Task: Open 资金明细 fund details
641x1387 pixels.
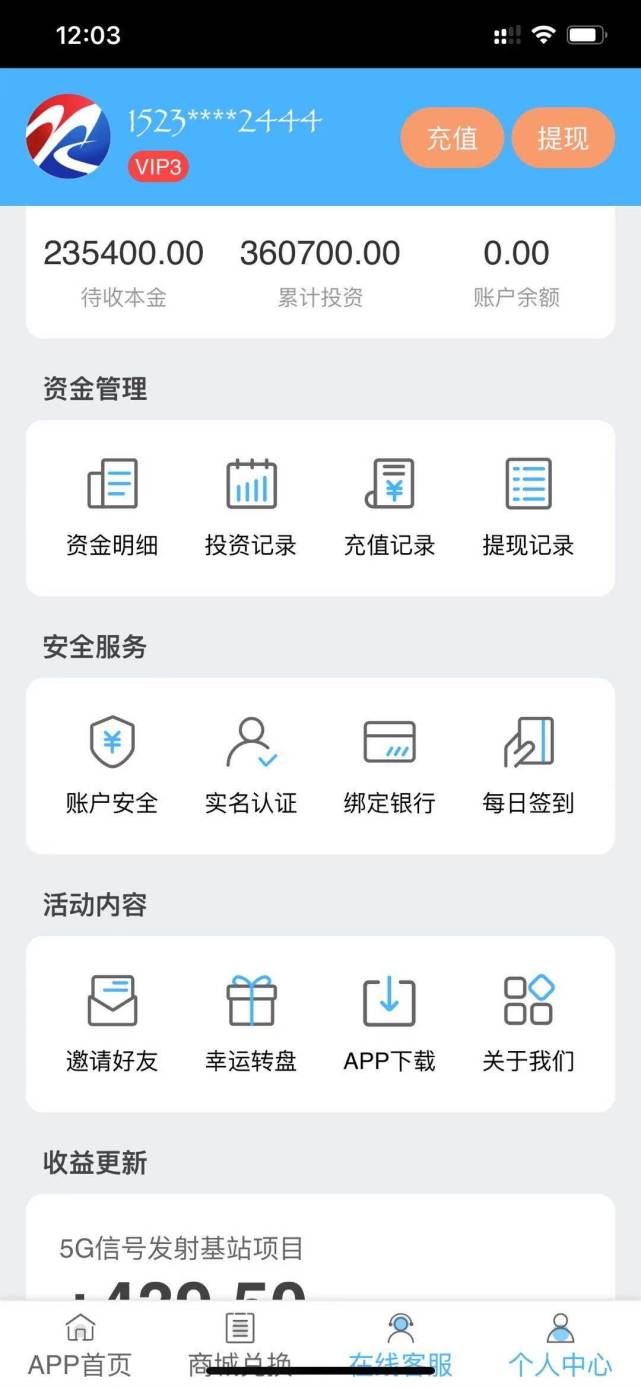Action: click(112, 508)
